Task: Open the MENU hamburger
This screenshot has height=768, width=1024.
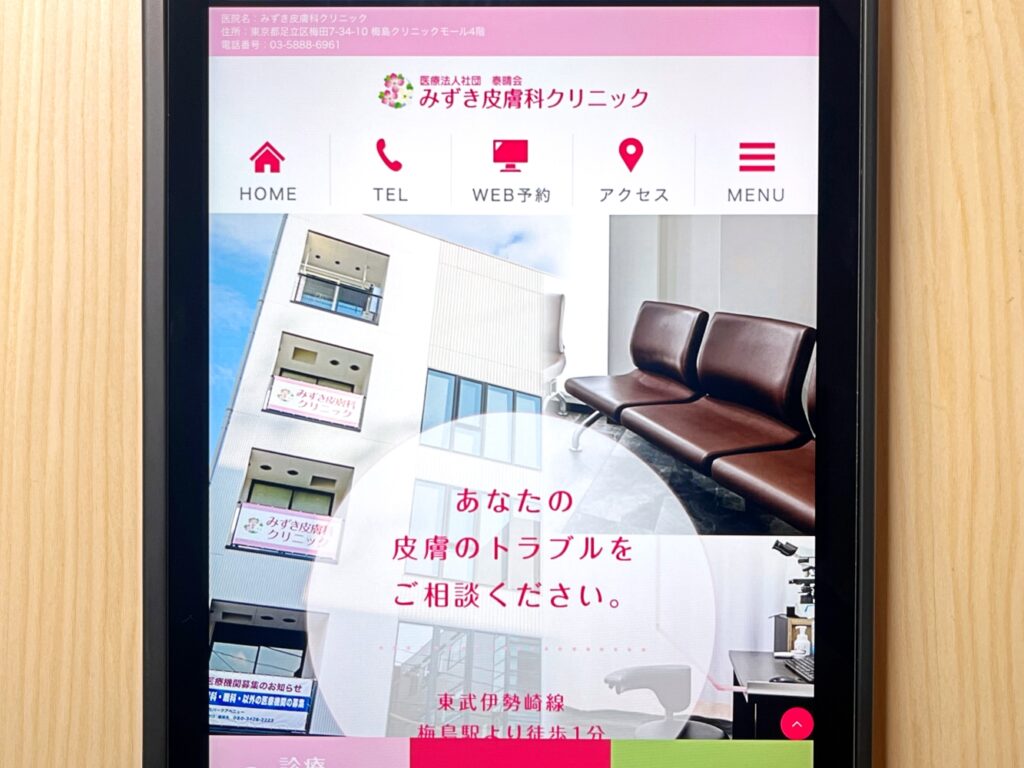Action: point(756,171)
